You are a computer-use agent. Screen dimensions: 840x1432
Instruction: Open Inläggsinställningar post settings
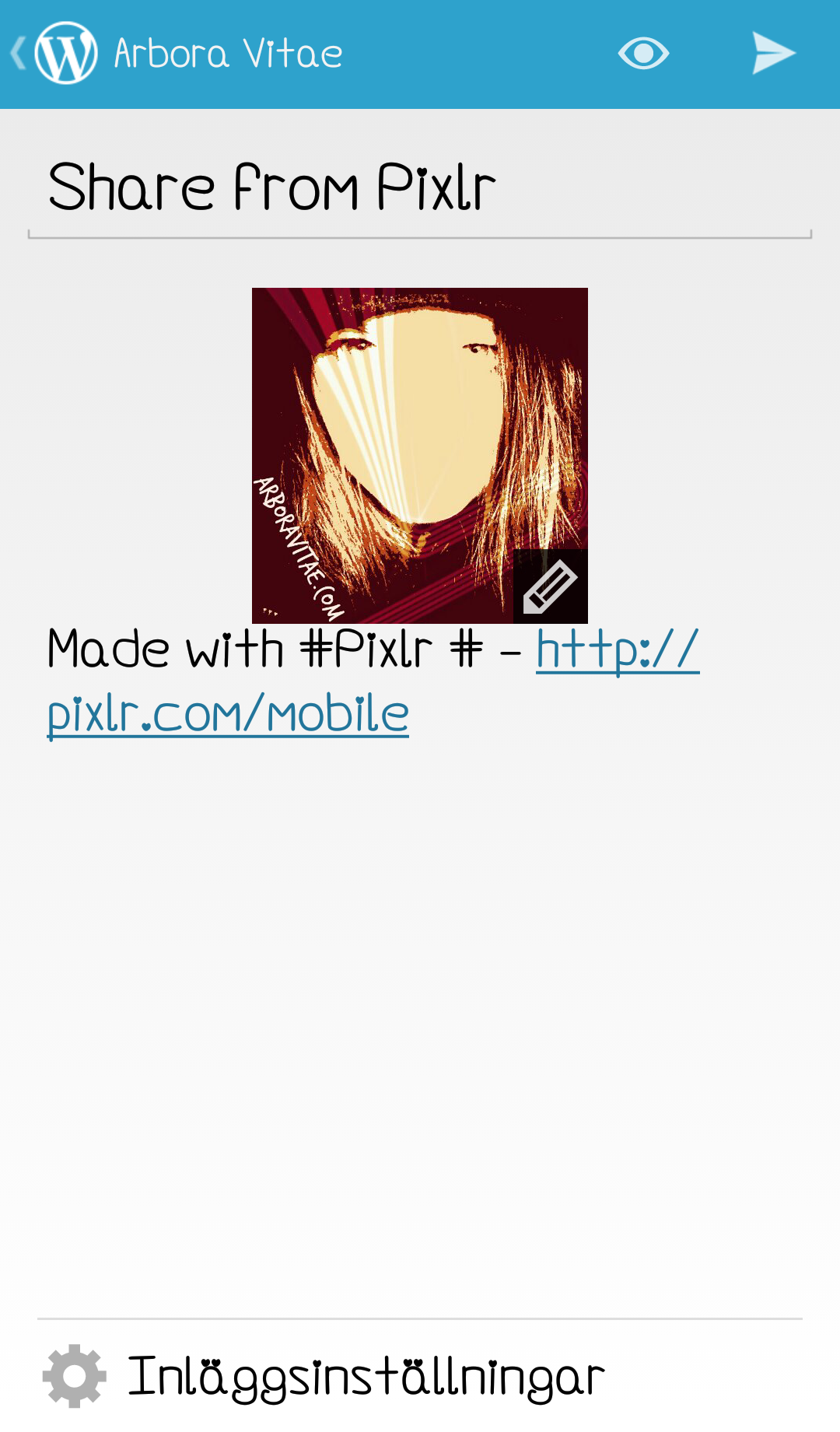tap(366, 1375)
